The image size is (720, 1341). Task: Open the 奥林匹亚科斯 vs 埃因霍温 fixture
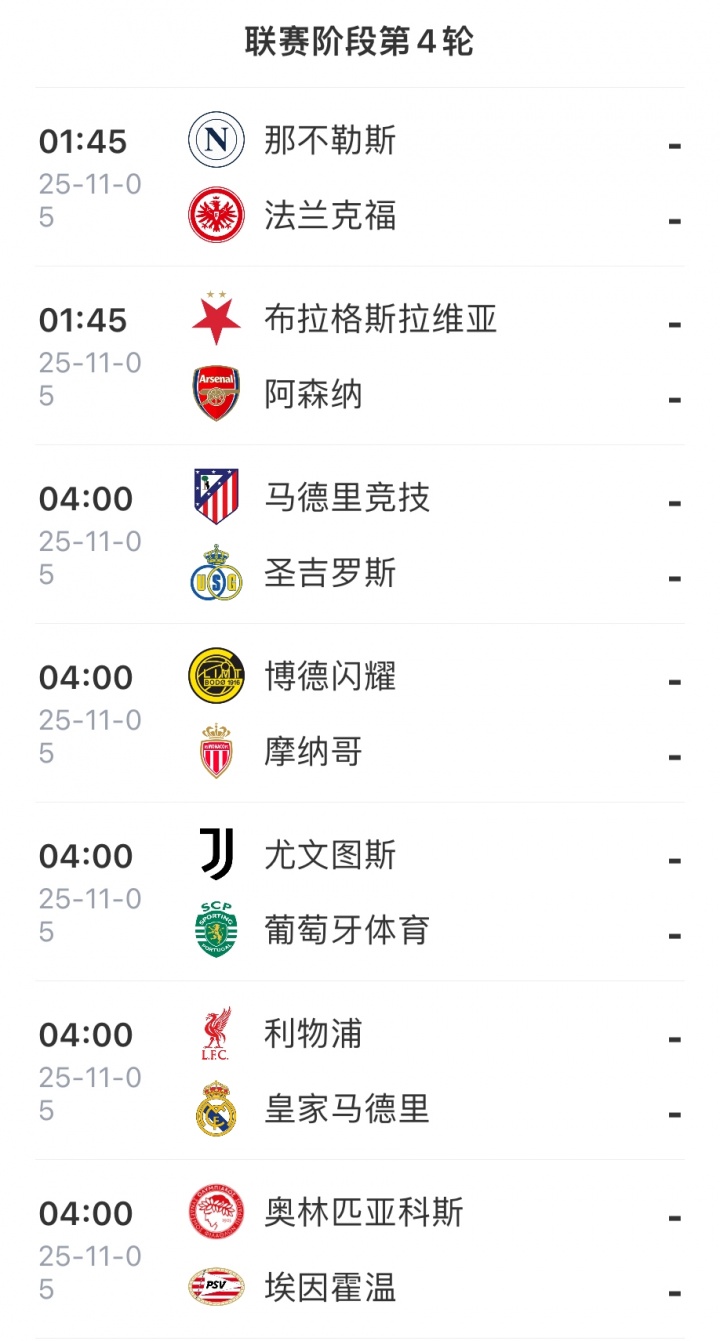click(360, 1250)
